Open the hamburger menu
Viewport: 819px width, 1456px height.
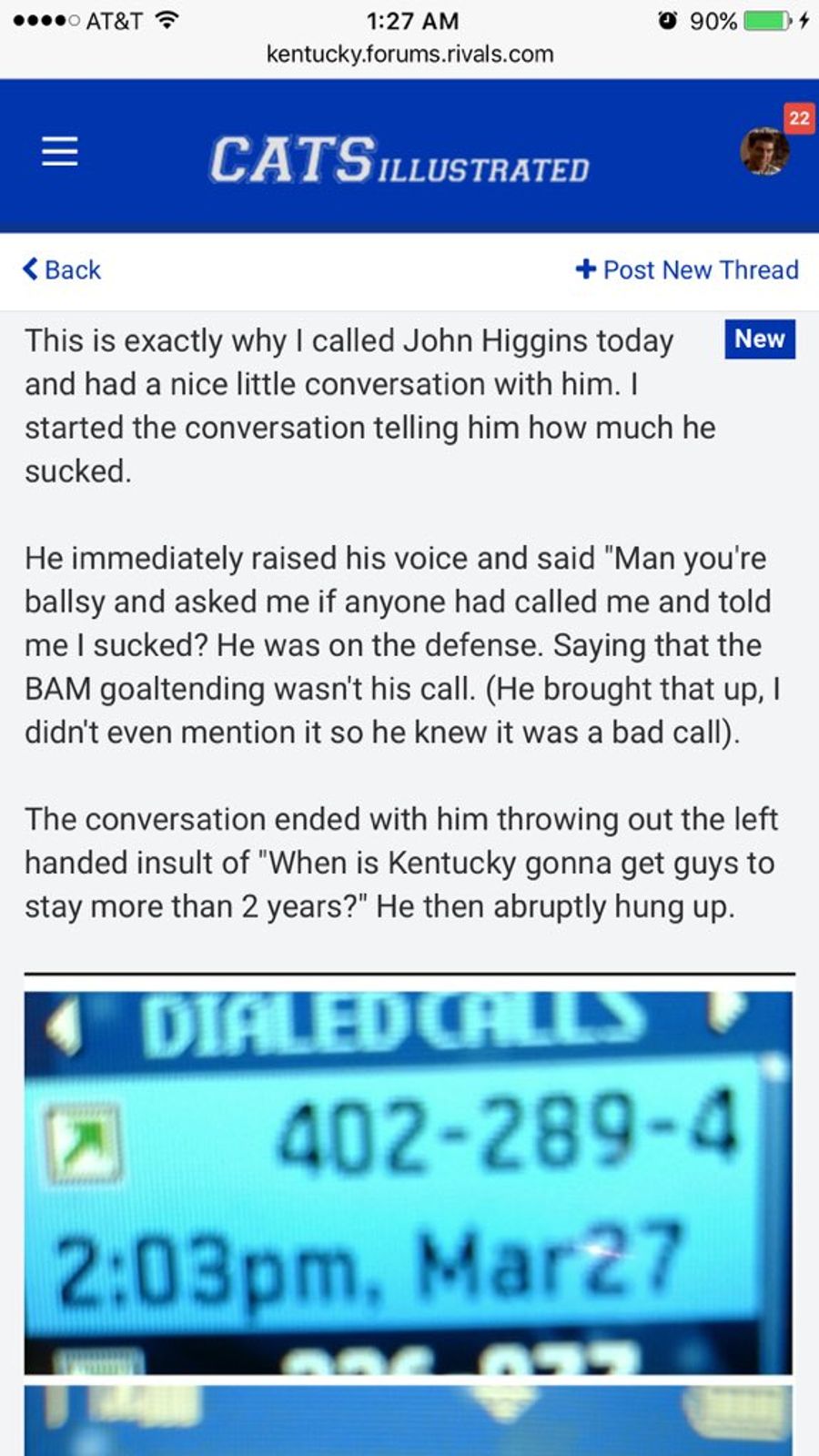coord(60,152)
